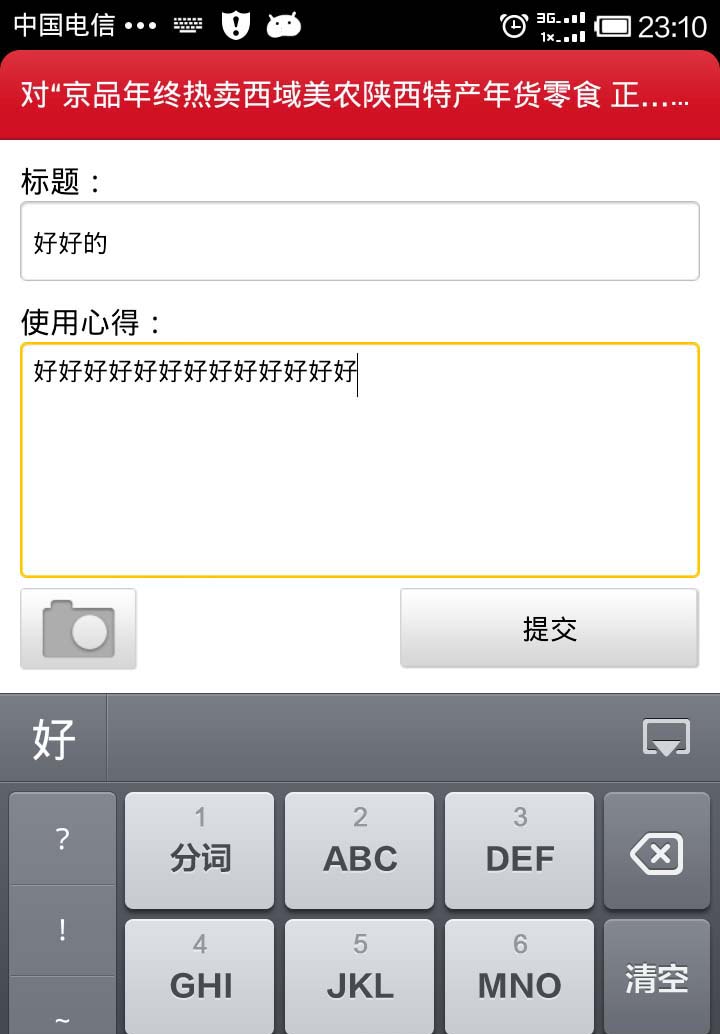
Task: Clear input with the 清空 key
Action: point(656,978)
